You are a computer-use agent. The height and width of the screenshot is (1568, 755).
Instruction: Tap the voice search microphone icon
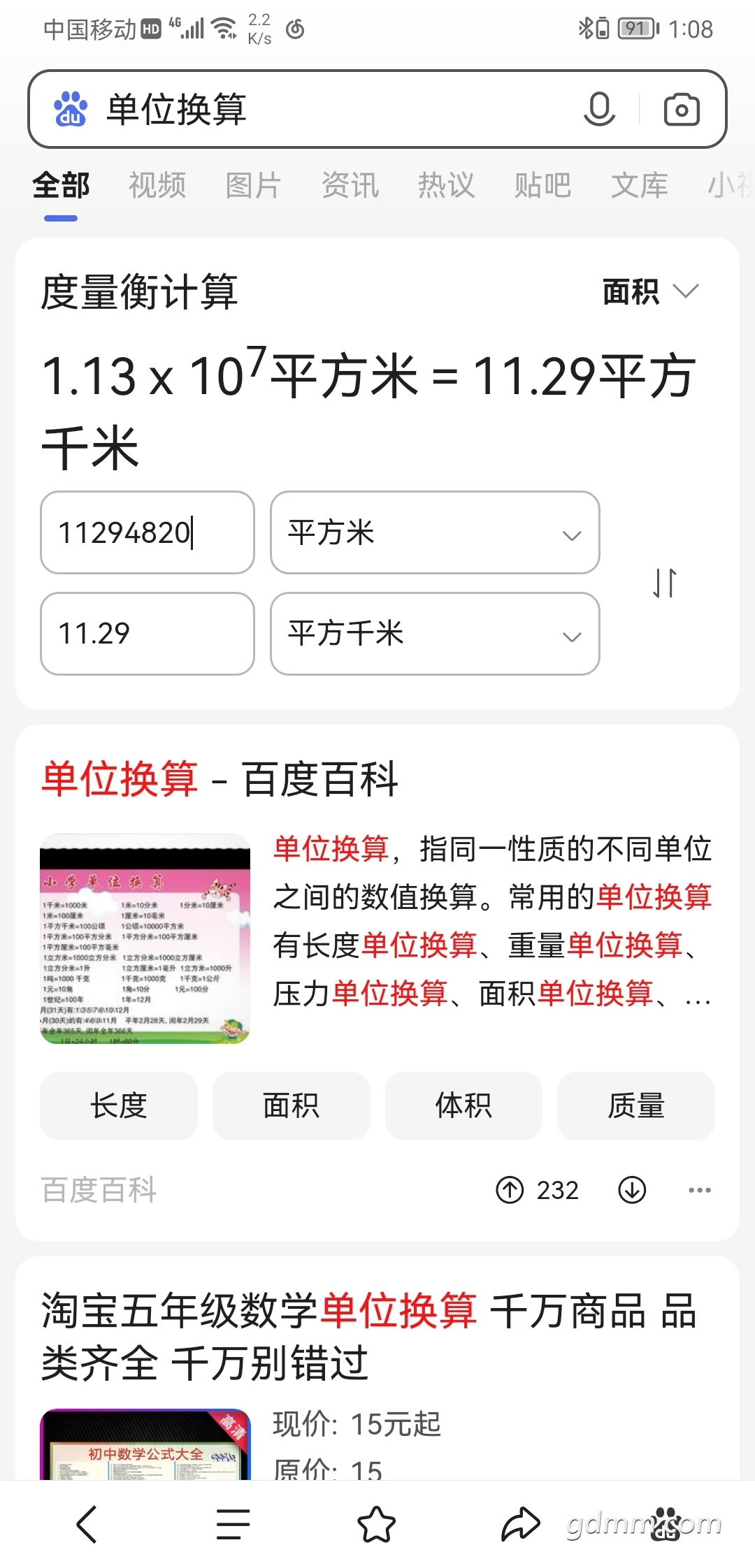599,109
